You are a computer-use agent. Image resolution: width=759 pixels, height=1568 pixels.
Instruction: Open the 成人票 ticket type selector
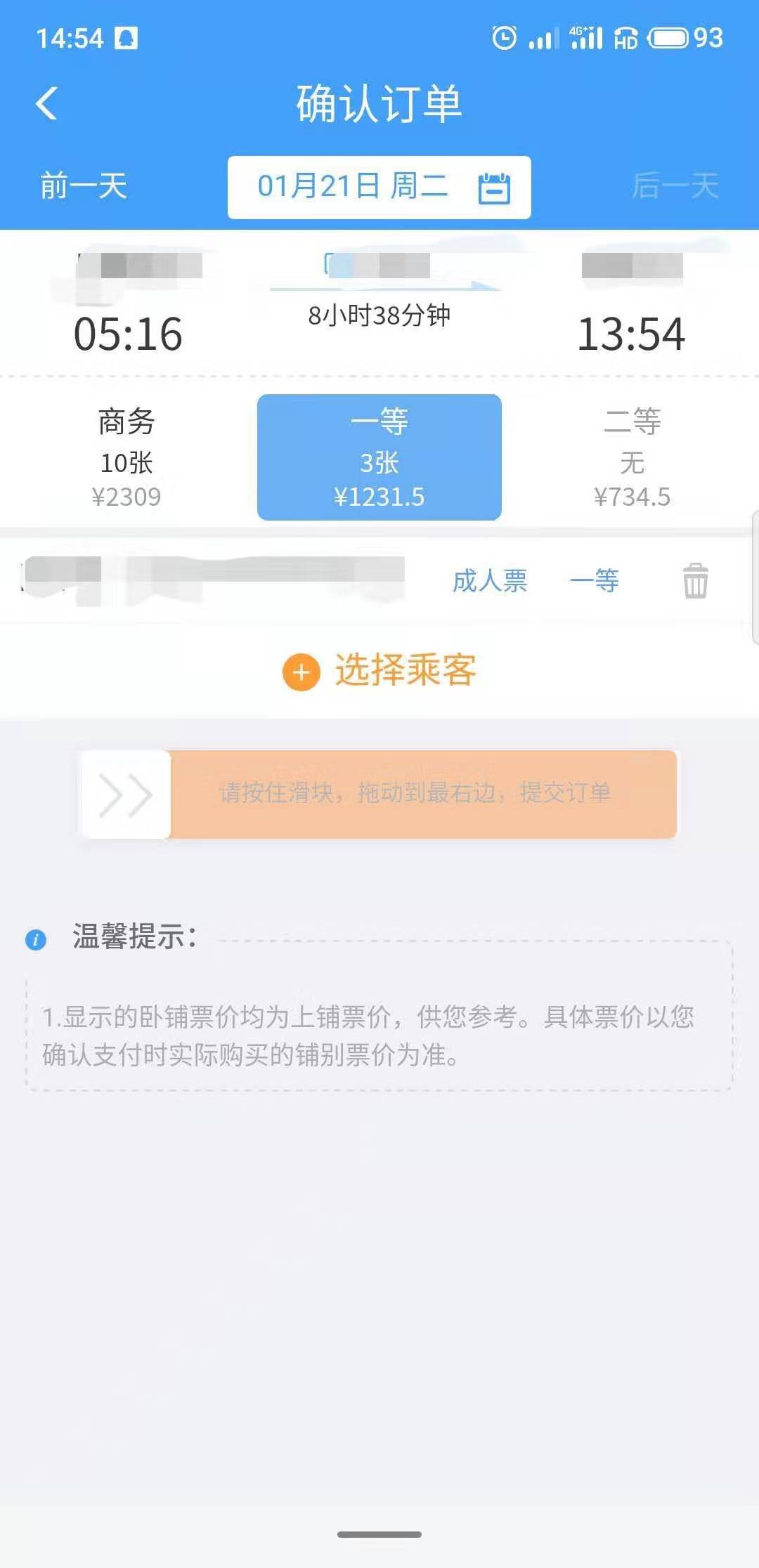point(491,581)
